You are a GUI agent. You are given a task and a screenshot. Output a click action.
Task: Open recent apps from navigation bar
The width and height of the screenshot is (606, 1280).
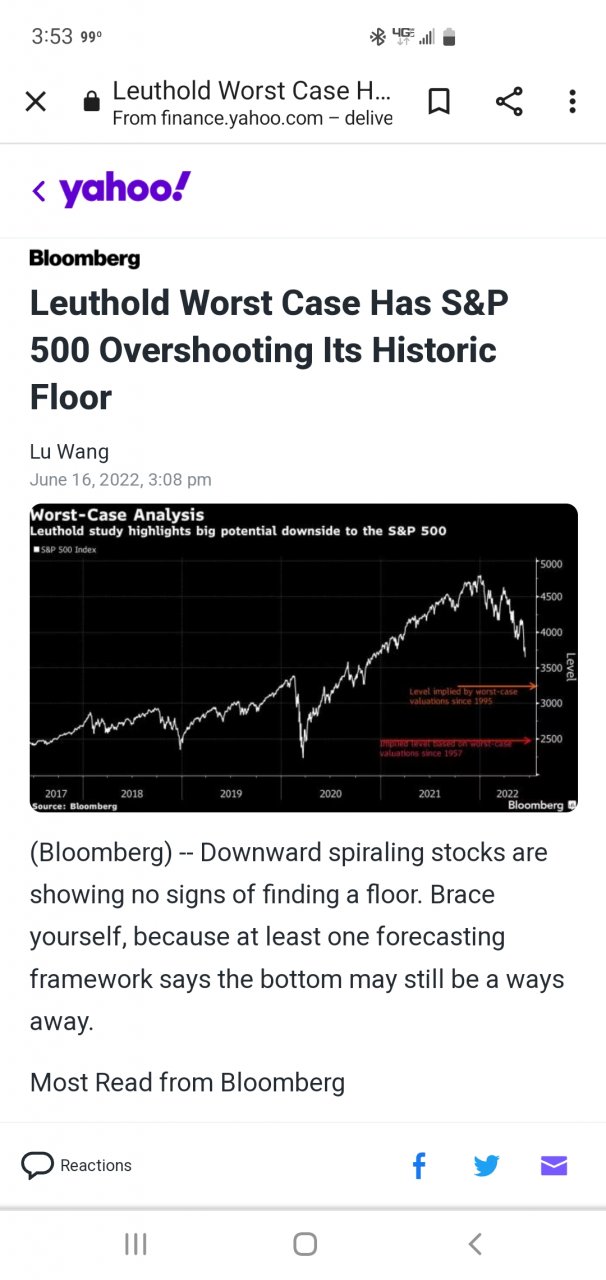pyautogui.click(x=136, y=1244)
